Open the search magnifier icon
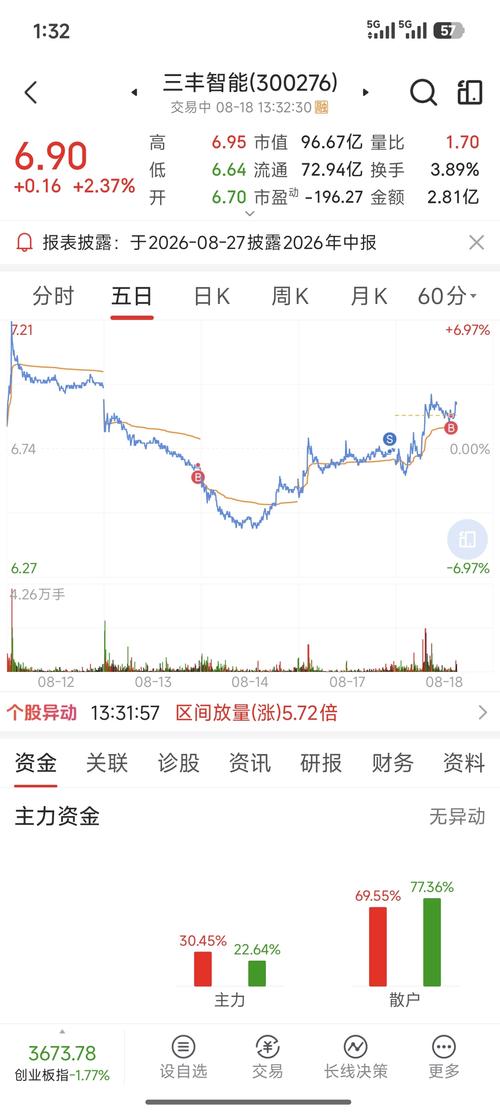 (x=423, y=92)
